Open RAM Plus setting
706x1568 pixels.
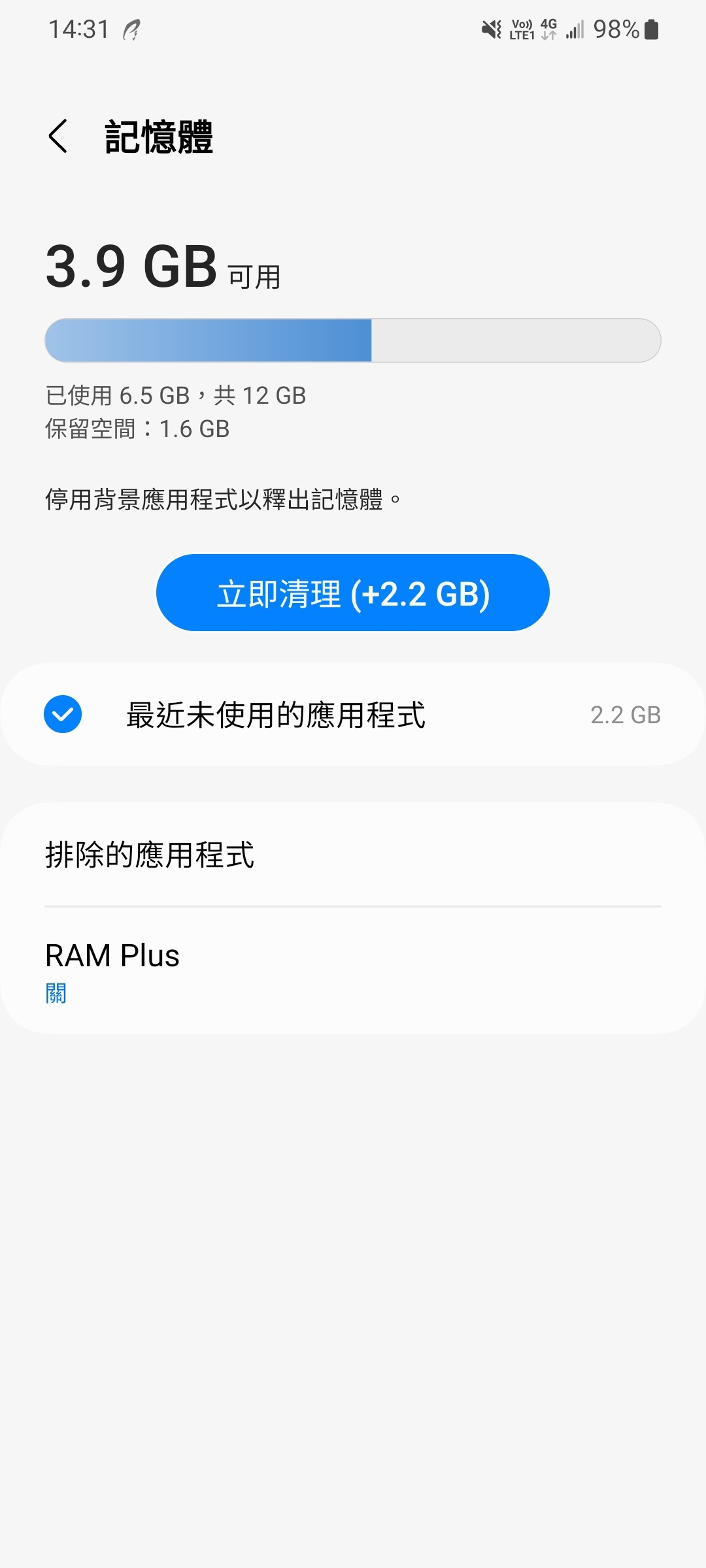pyautogui.click(x=353, y=970)
